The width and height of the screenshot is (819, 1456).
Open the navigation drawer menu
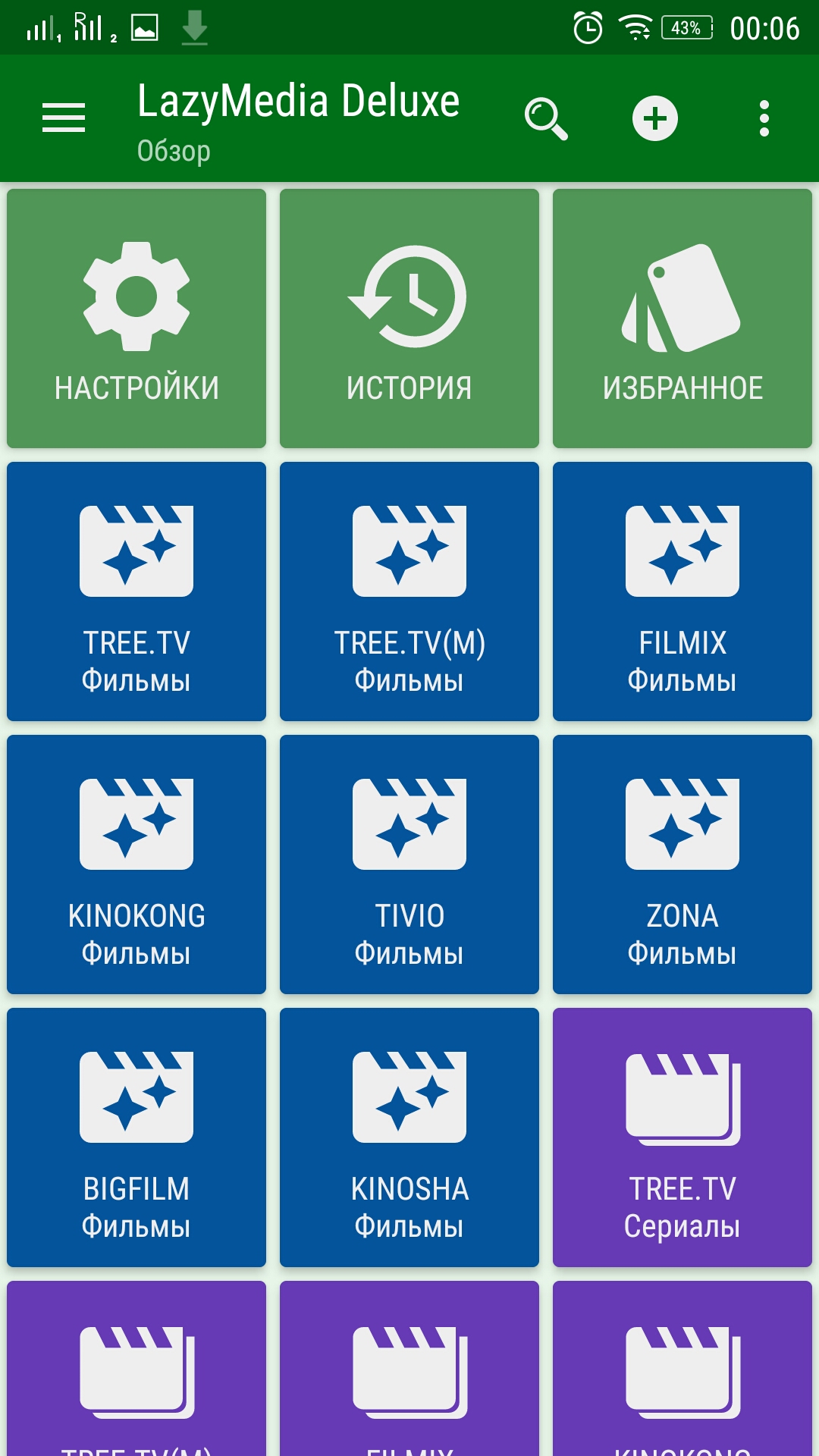coord(64,118)
